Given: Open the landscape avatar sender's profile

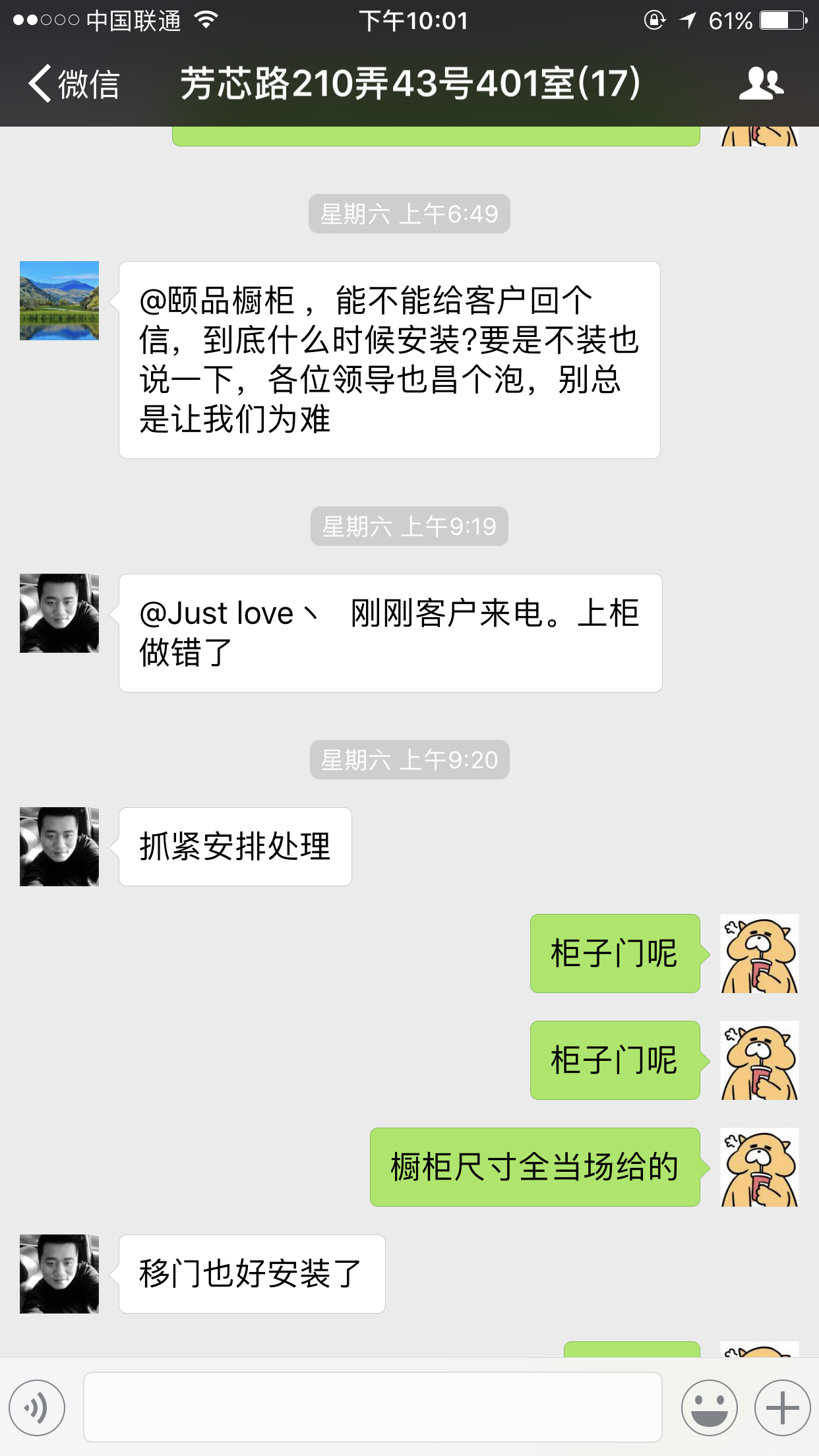Looking at the screenshot, I should click(x=59, y=301).
